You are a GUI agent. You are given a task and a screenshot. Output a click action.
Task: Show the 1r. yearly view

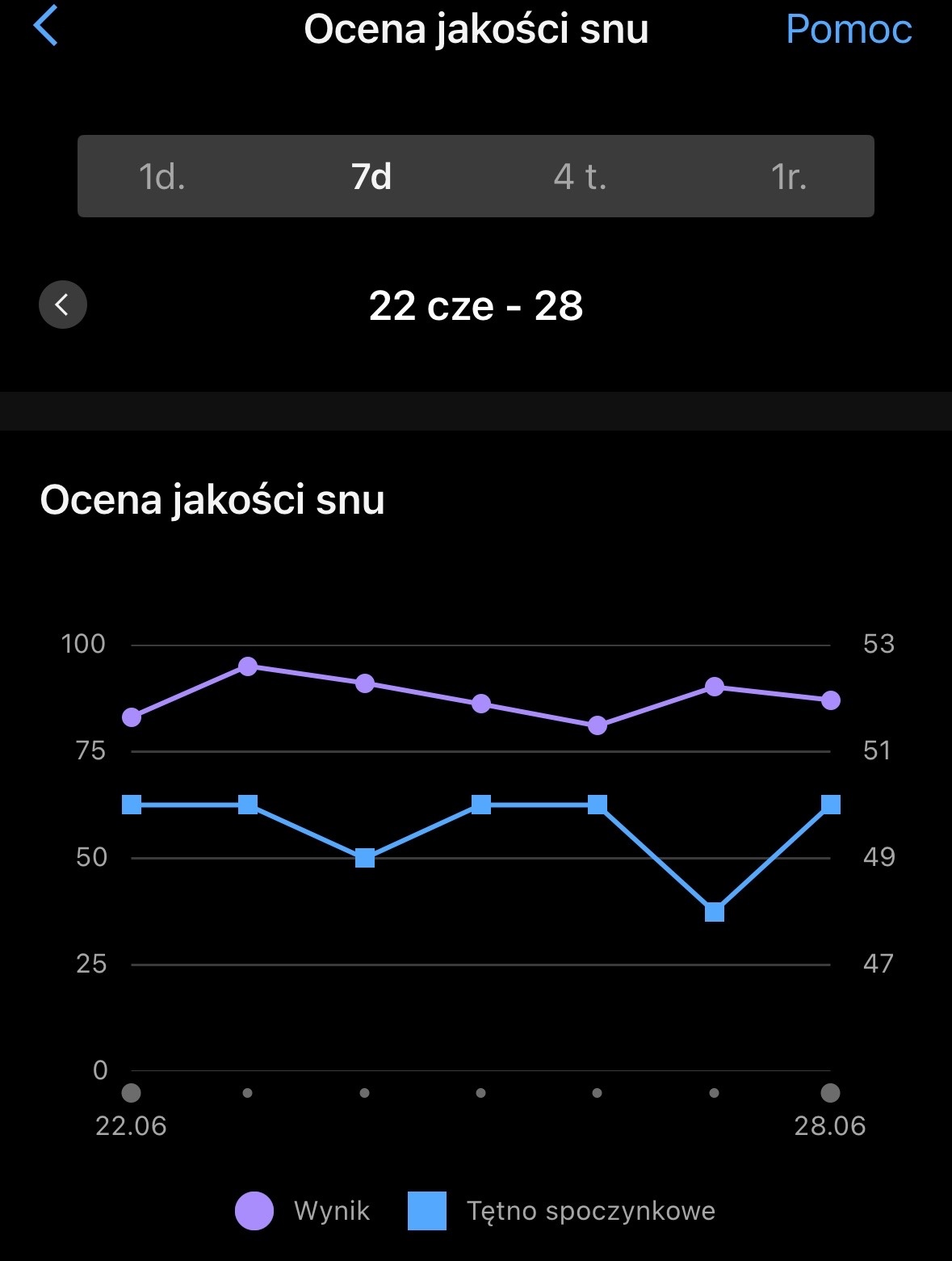pyautogui.click(x=789, y=177)
